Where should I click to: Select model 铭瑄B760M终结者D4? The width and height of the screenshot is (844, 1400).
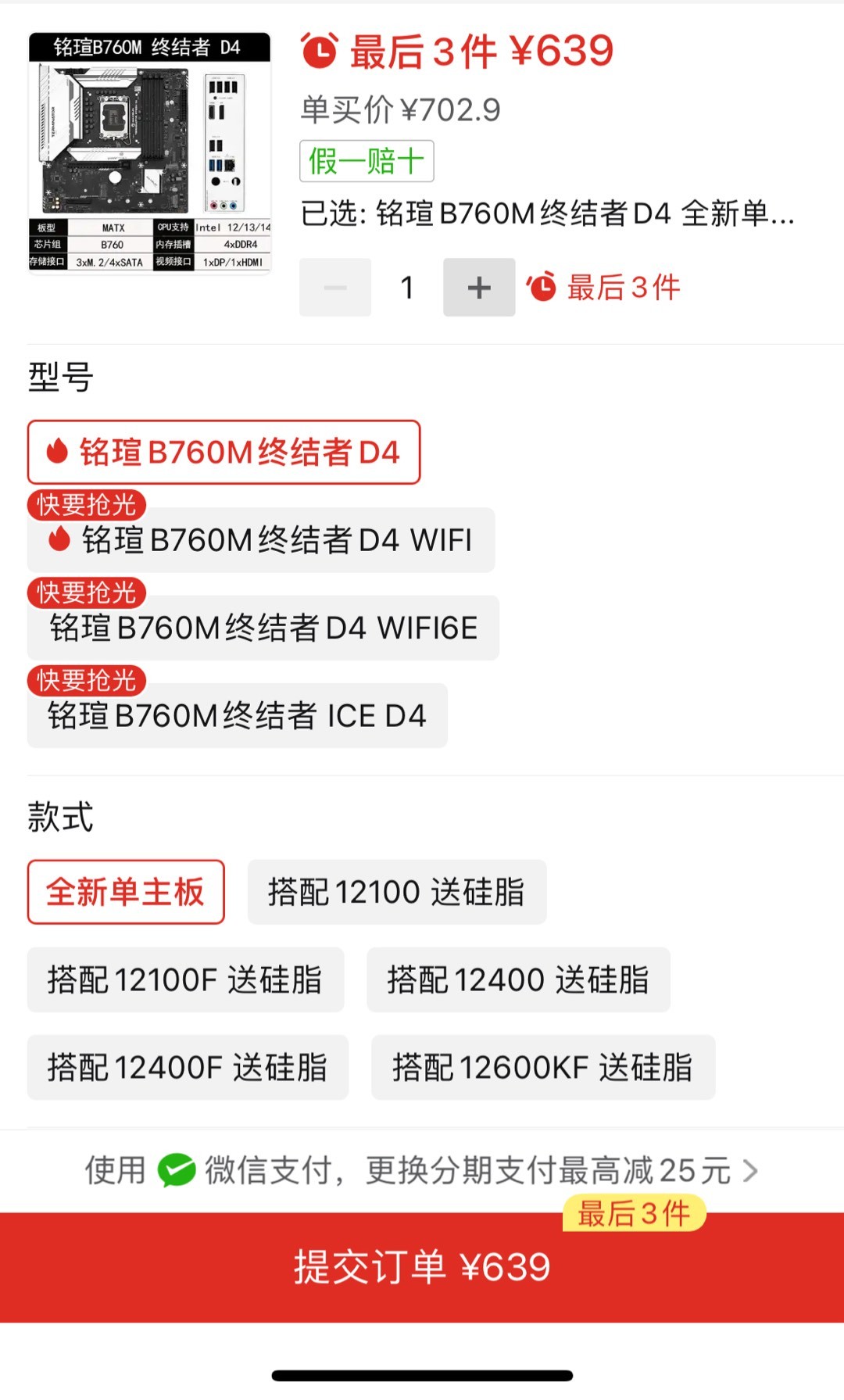(x=224, y=453)
